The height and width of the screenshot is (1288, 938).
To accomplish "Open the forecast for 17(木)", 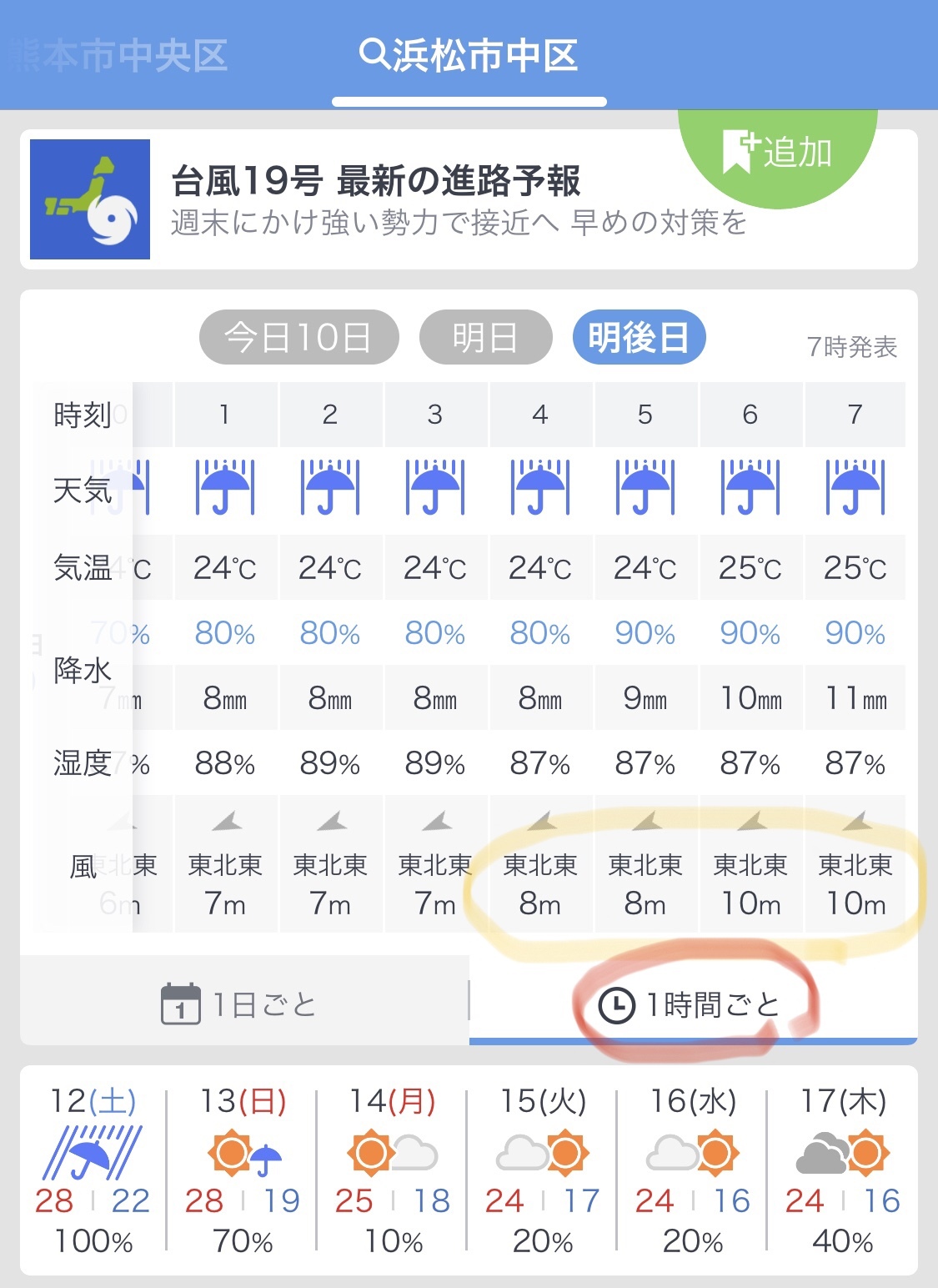I will pos(843,1170).
